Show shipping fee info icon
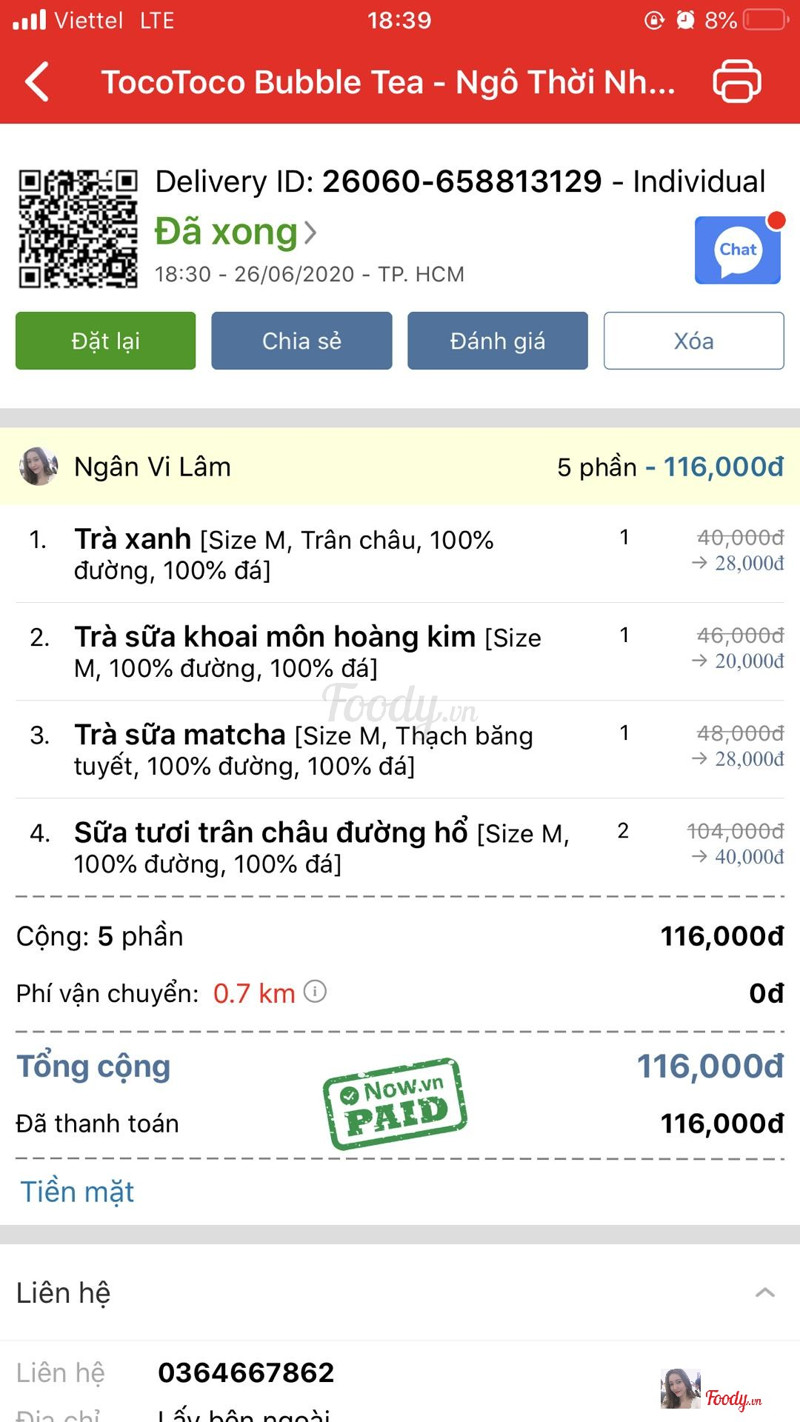The height and width of the screenshot is (1422, 800). click(x=315, y=992)
